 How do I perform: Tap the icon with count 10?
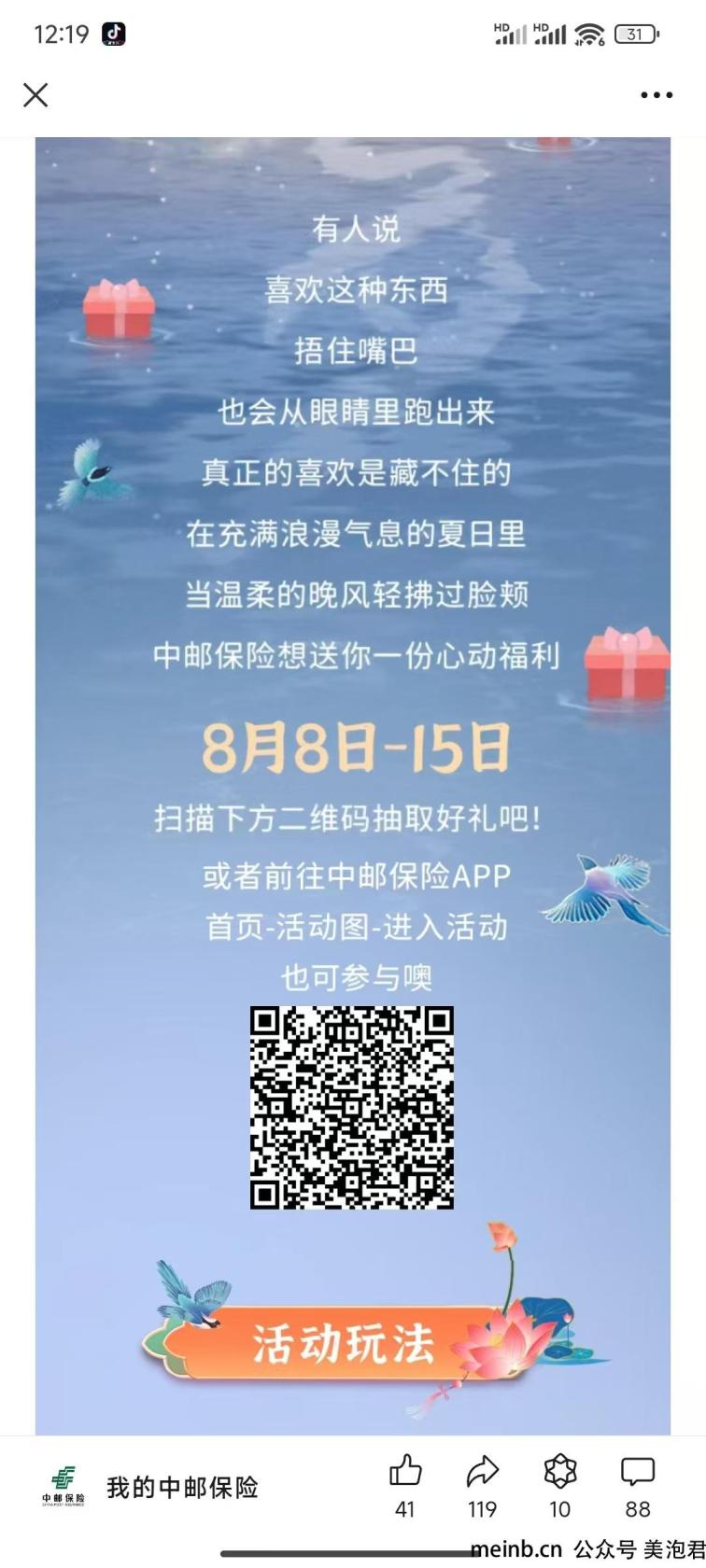(560, 1472)
